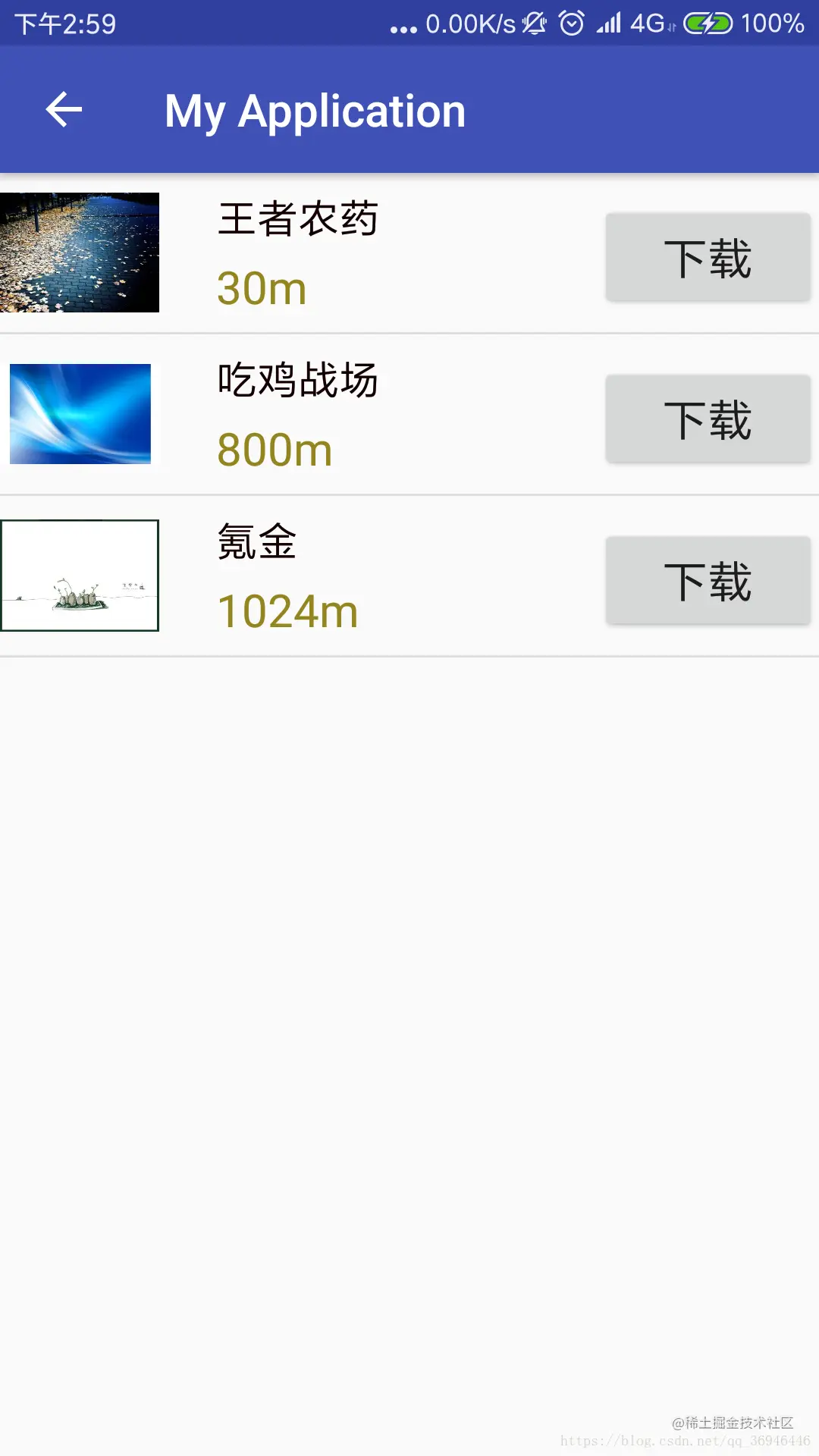Image resolution: width=819 pixels, height=1456 pixels.
Task: Tap the 4G network indicator
Action: coord(648,24)
